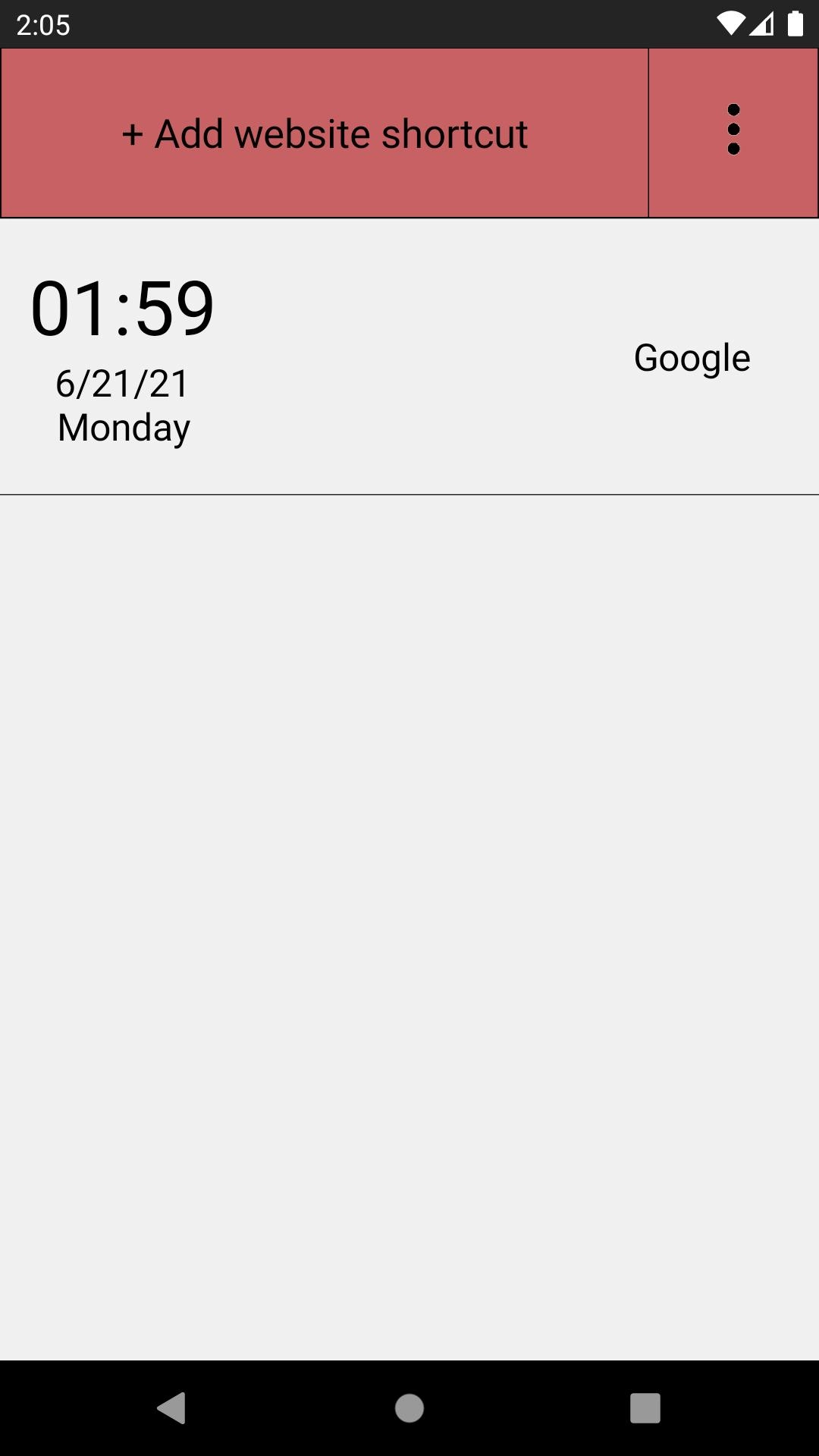
Task: Show recent apps
Action: coord(645,1408)
